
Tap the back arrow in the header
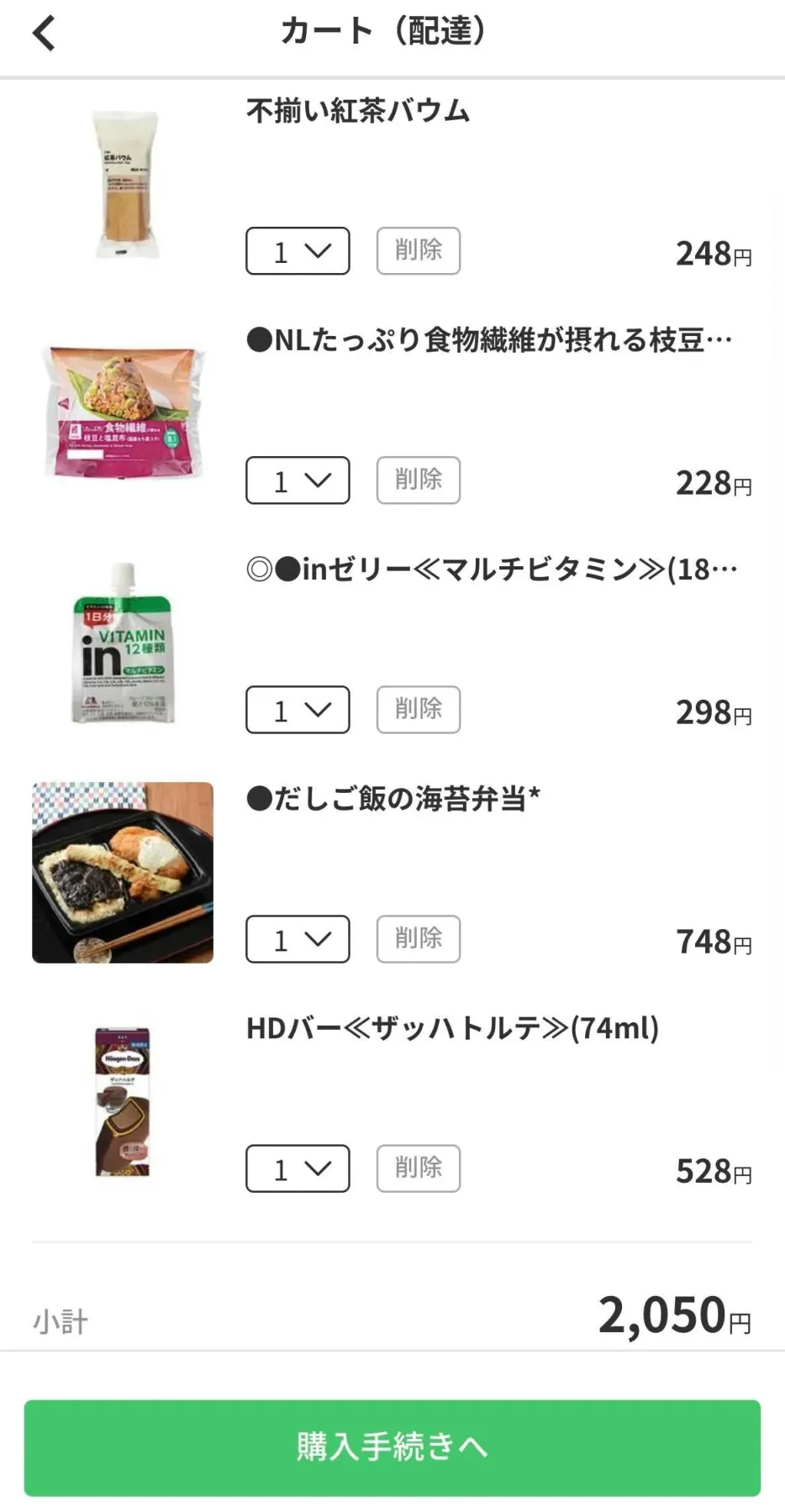point(42,34)
